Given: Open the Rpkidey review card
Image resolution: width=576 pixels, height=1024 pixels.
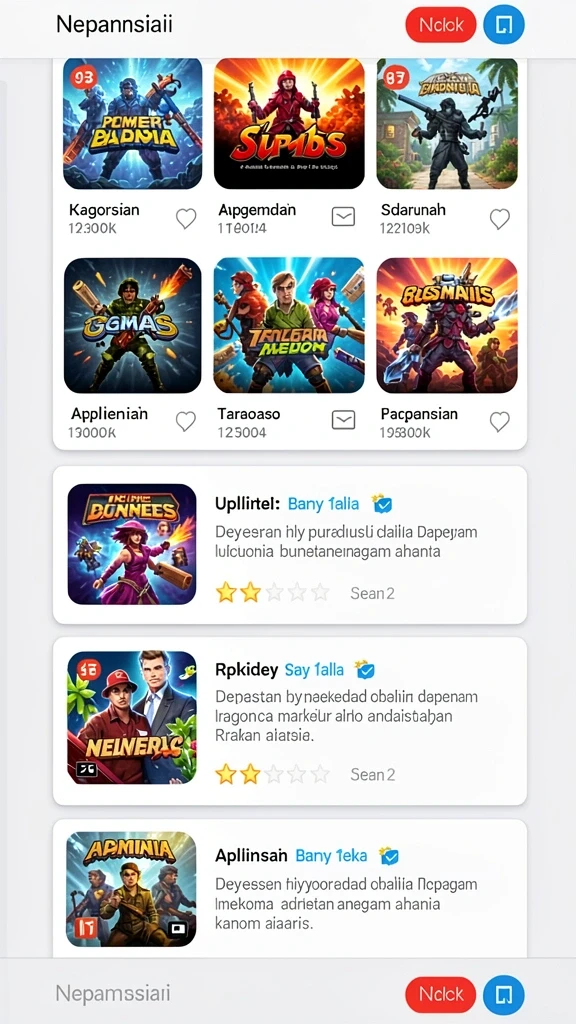Looking at the screenshot, I should click(x=290, y=721).
